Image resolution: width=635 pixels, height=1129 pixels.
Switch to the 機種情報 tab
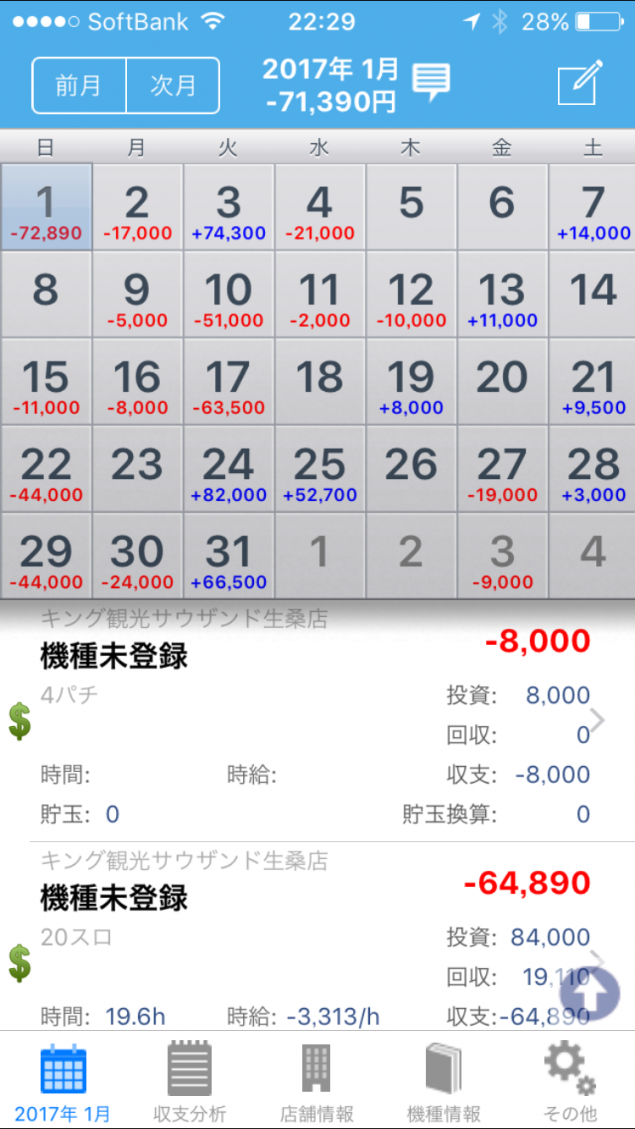444,1081
